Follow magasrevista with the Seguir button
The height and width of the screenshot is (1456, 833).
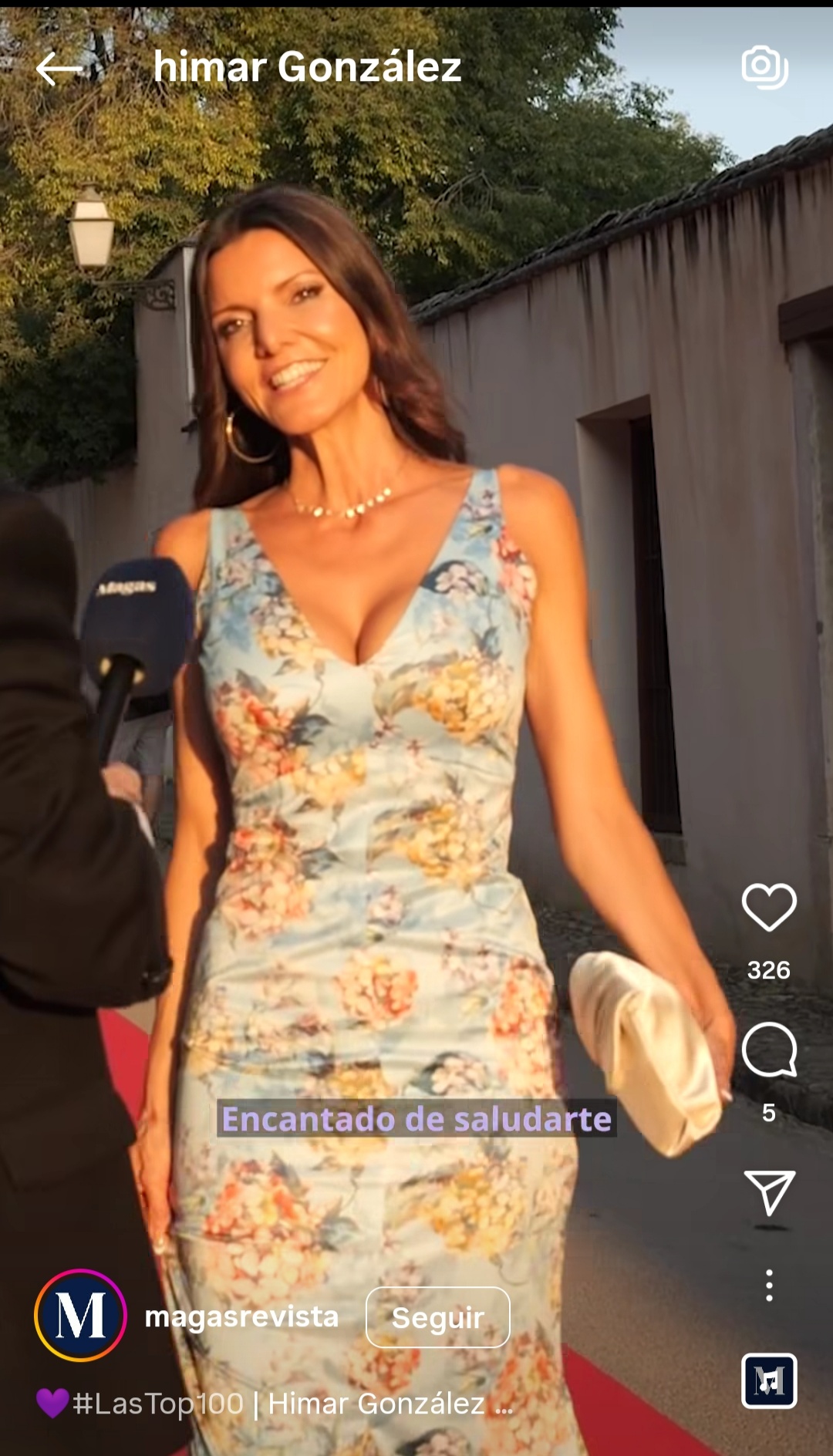pyautogui.click(x=437, y=1317)
